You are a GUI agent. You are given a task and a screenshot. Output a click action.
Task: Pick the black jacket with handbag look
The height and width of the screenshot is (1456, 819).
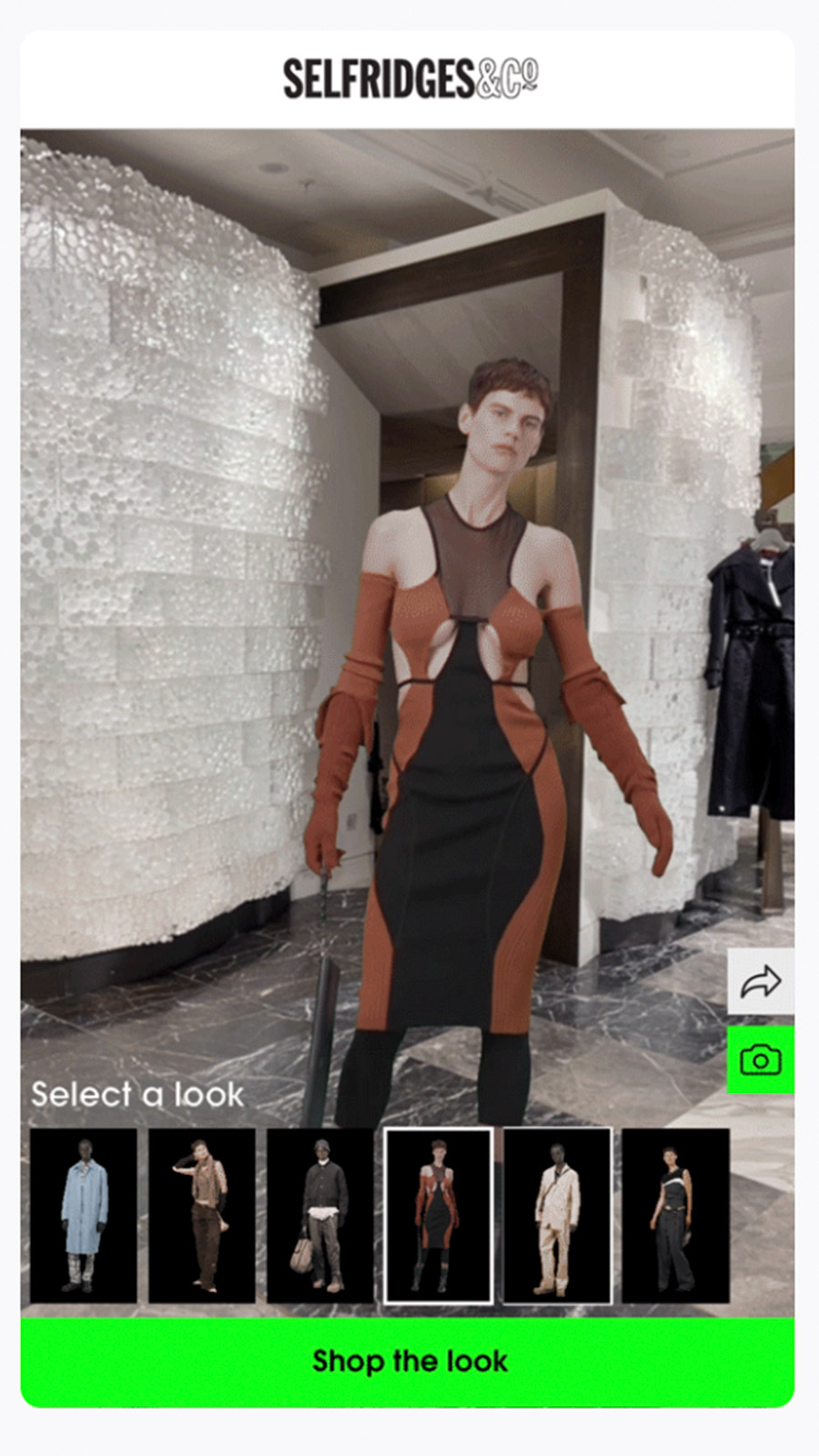pyautogui.click(x=320, y=1216)
